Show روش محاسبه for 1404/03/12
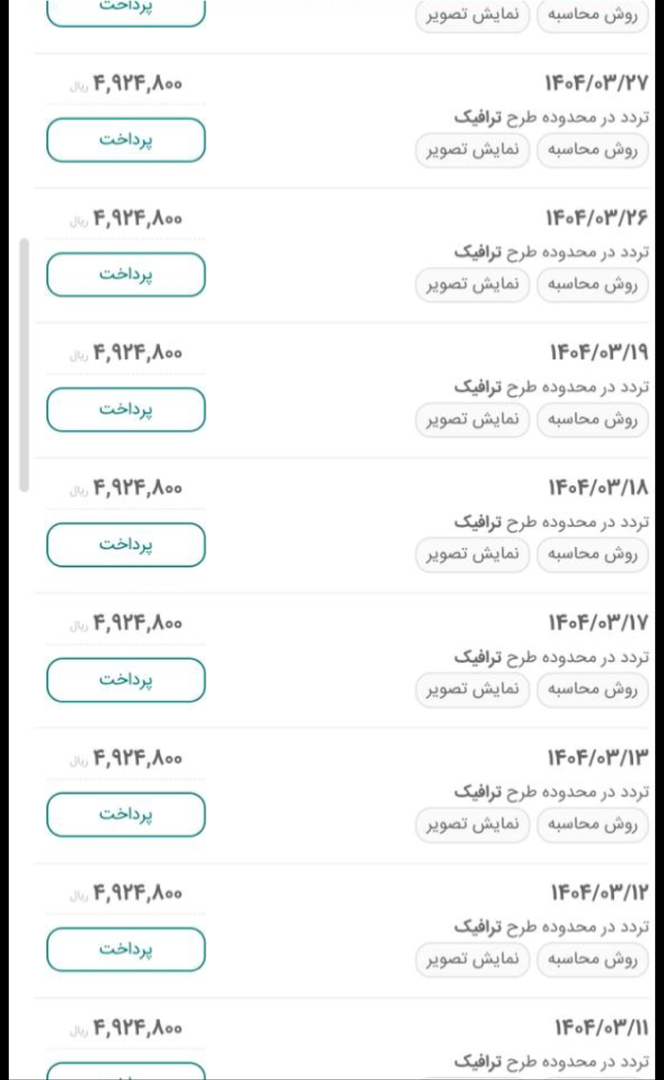664x1080 pixels. click(x=593, y=960)
